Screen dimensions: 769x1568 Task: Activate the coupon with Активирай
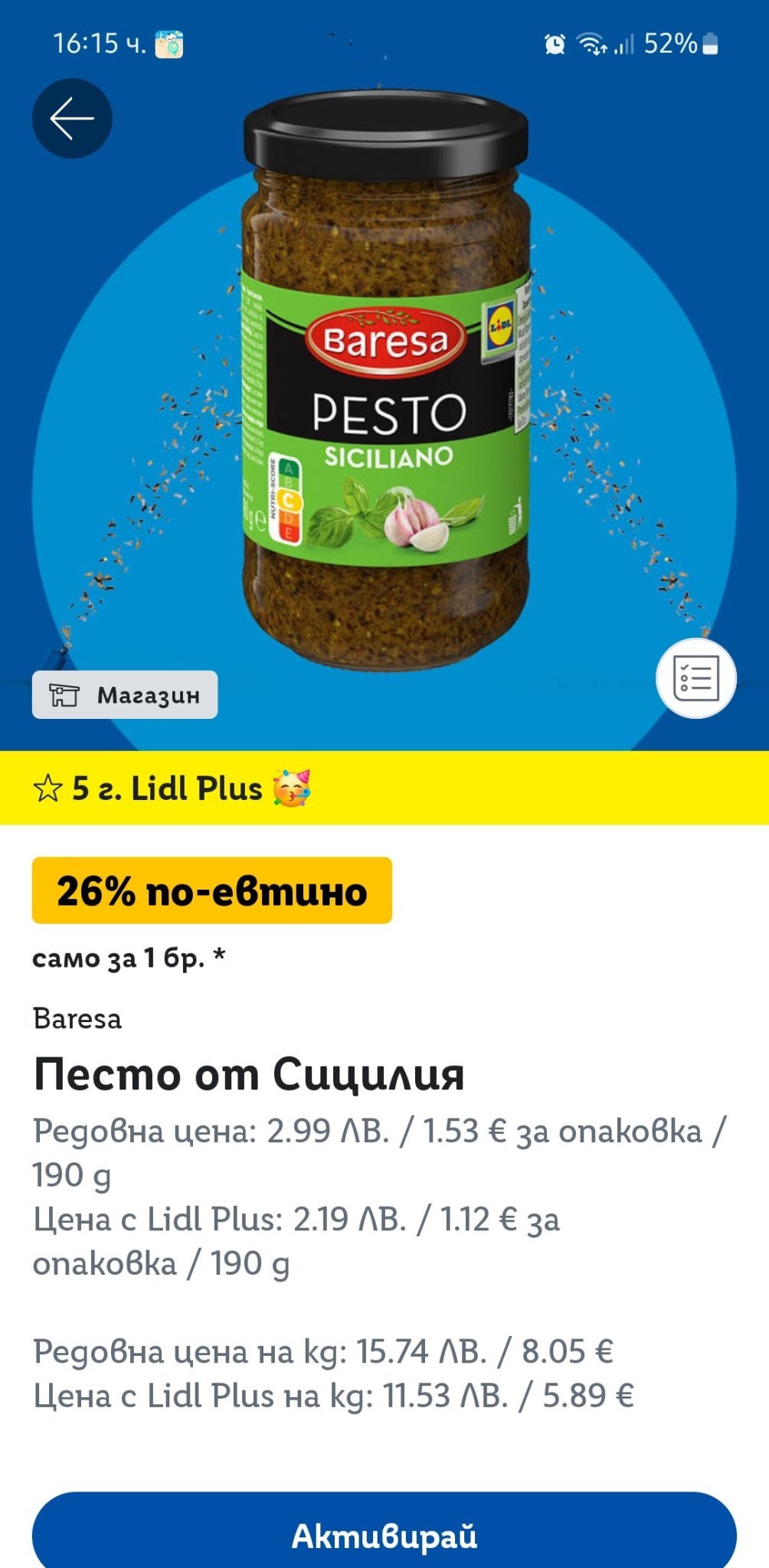tap(384, 1534)
